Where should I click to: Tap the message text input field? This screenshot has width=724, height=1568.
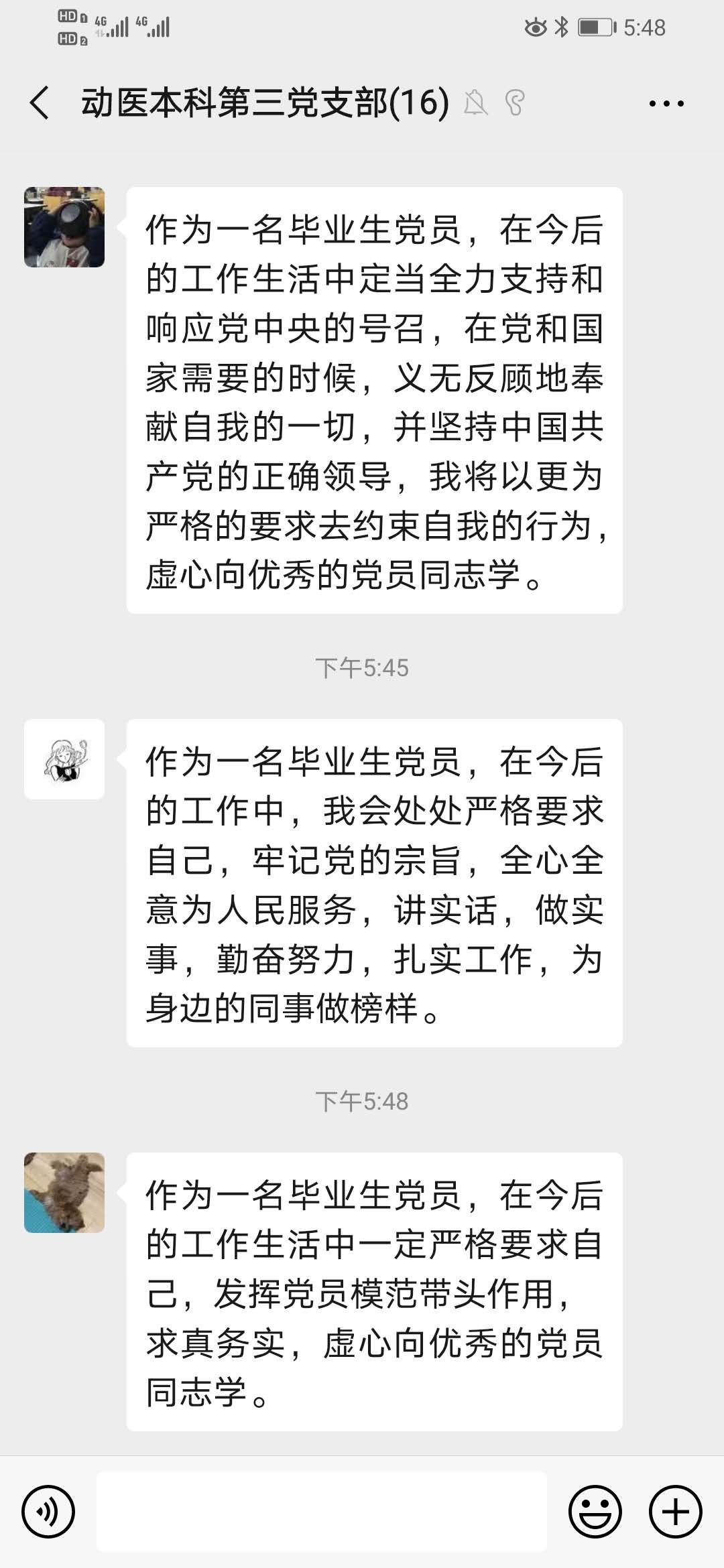[x=322, y=1512]
